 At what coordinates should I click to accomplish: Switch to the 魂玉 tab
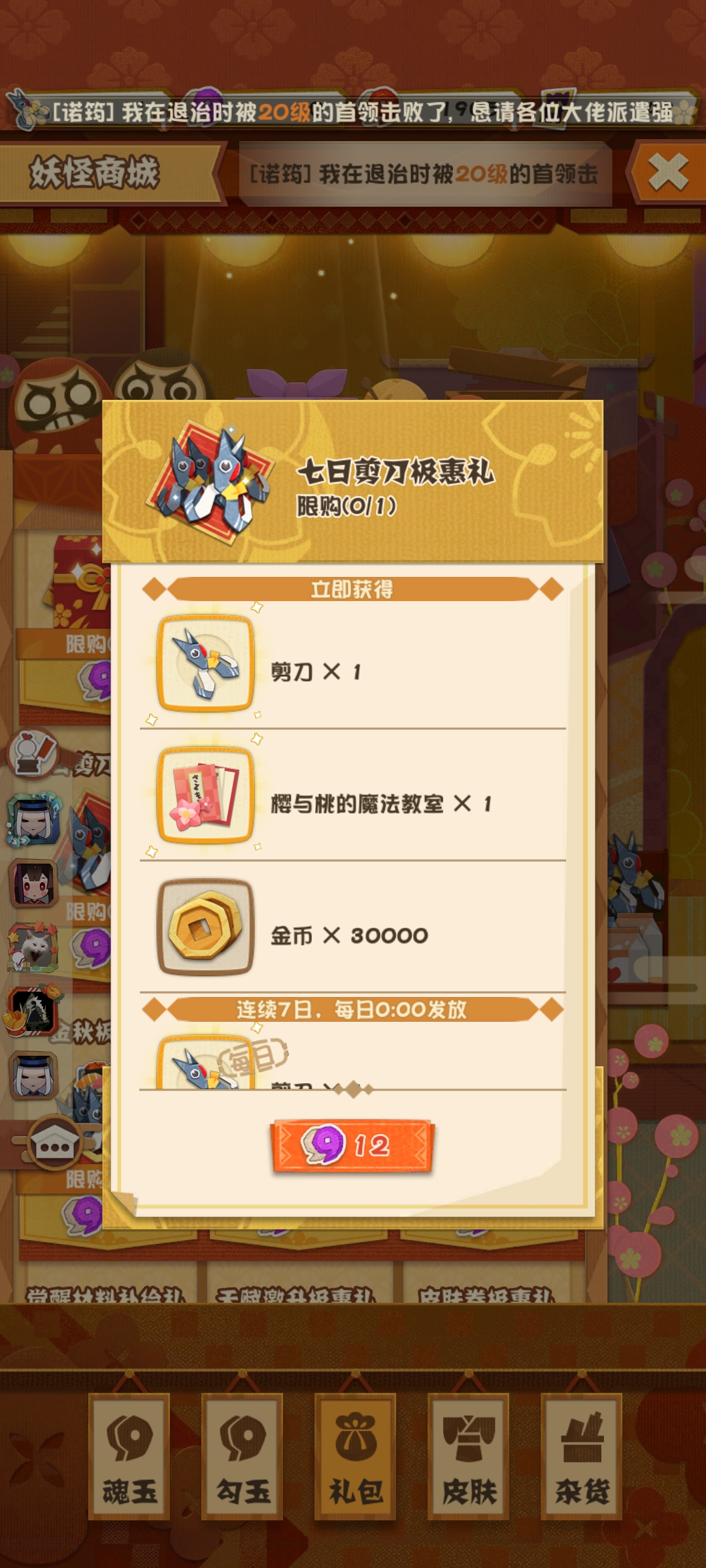129,1455
